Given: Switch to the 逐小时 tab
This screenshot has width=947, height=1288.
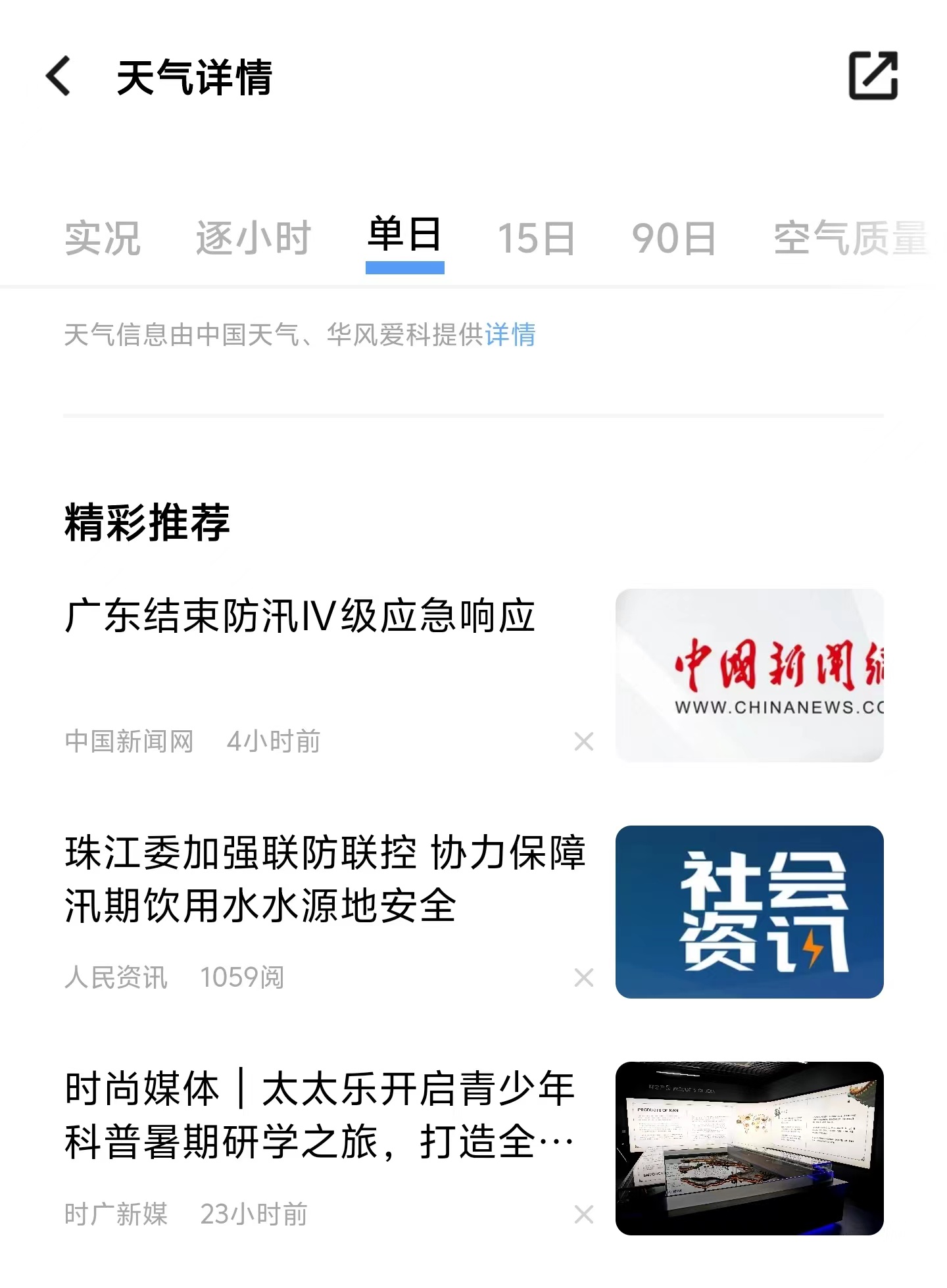Looking at the screenshot, I should tap(253, 238).
